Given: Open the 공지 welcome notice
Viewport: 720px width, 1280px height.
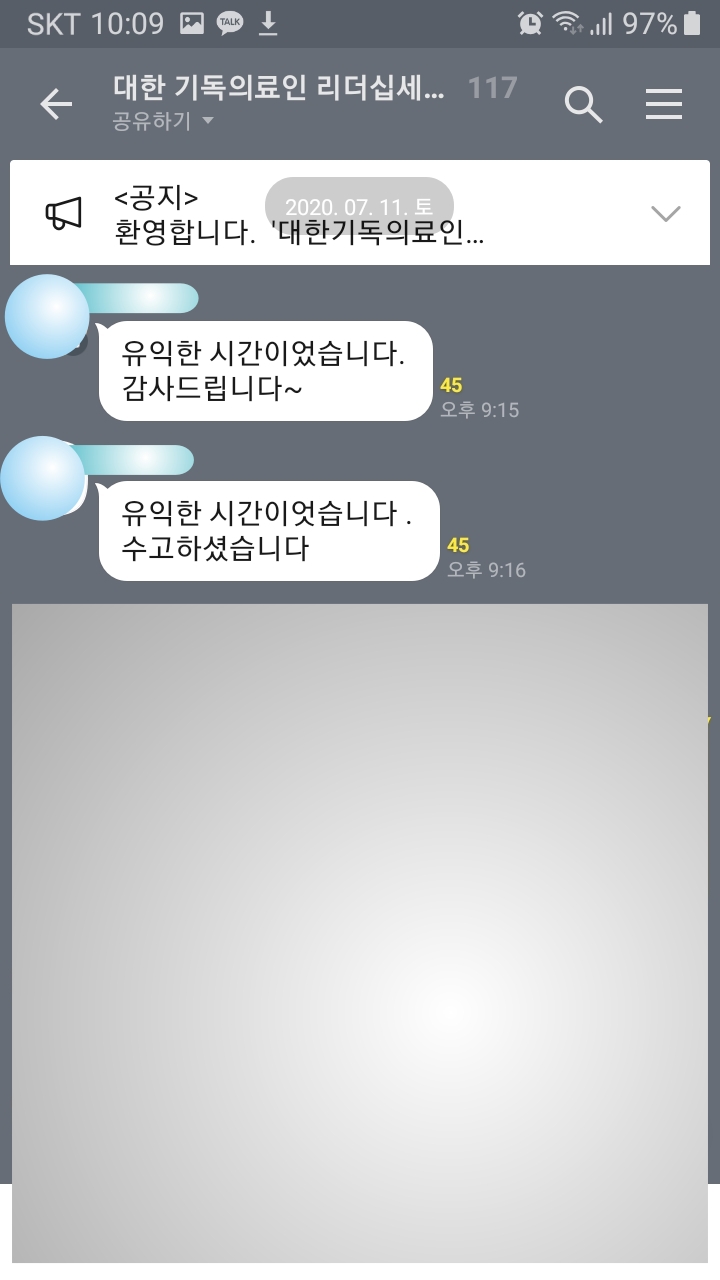Looking at the screenshot, I should (x=300, y=213).
